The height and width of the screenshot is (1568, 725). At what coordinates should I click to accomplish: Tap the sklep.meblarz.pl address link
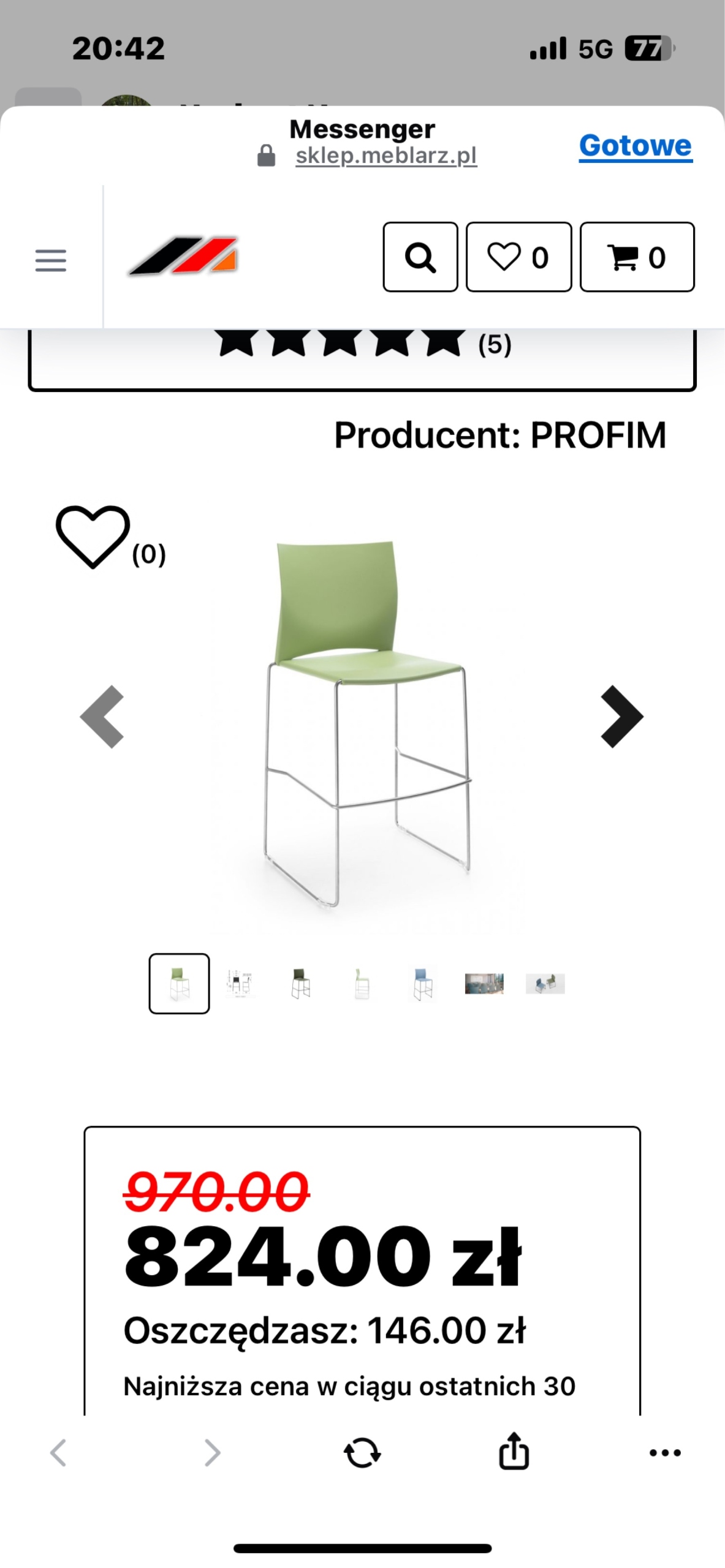pos(385,156)
